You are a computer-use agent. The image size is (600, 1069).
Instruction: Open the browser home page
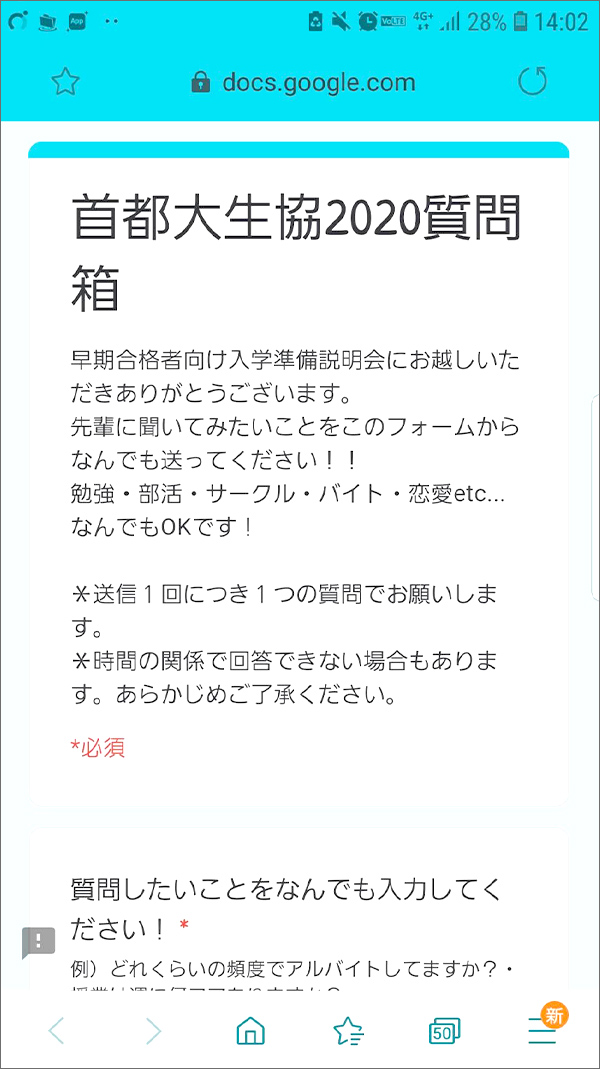click(x=251, y=1032)
